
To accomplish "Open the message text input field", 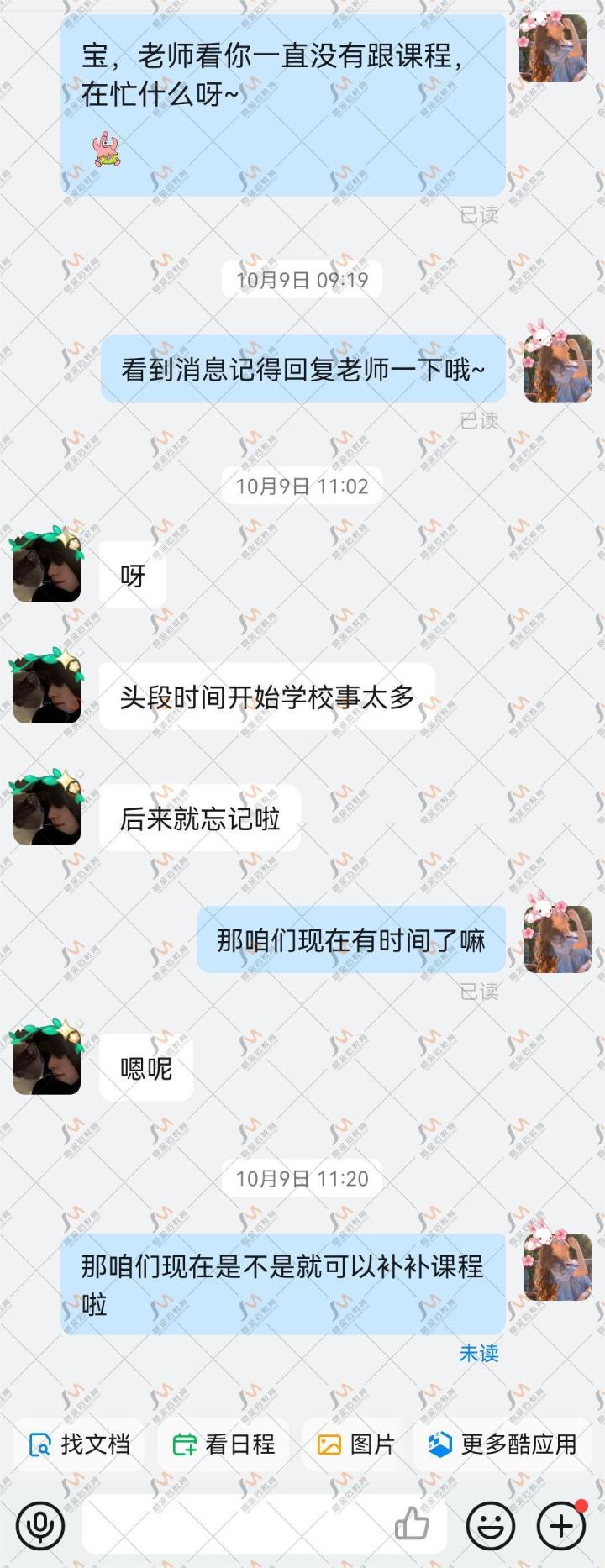I will tap(235, 1524).
